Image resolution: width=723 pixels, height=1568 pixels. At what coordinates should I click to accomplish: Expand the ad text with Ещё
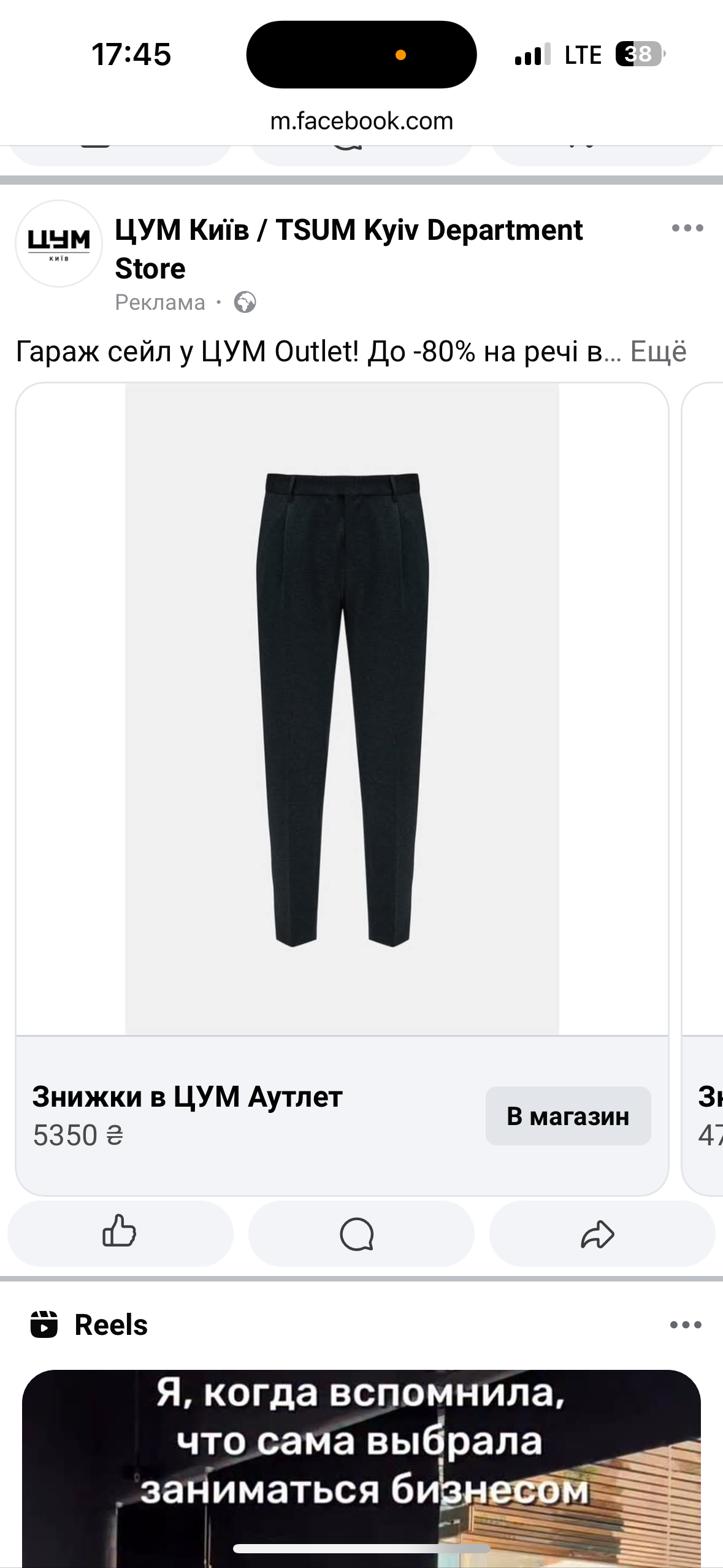658,352
